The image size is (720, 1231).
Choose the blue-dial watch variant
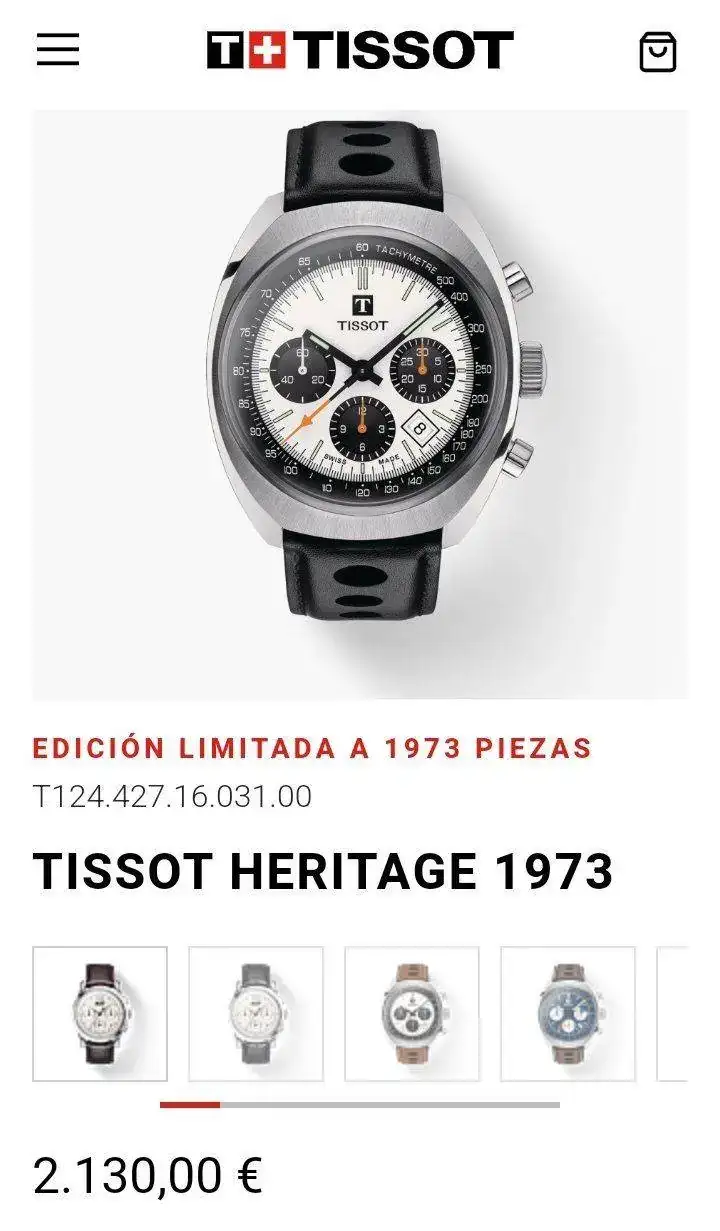(568, 1013)
